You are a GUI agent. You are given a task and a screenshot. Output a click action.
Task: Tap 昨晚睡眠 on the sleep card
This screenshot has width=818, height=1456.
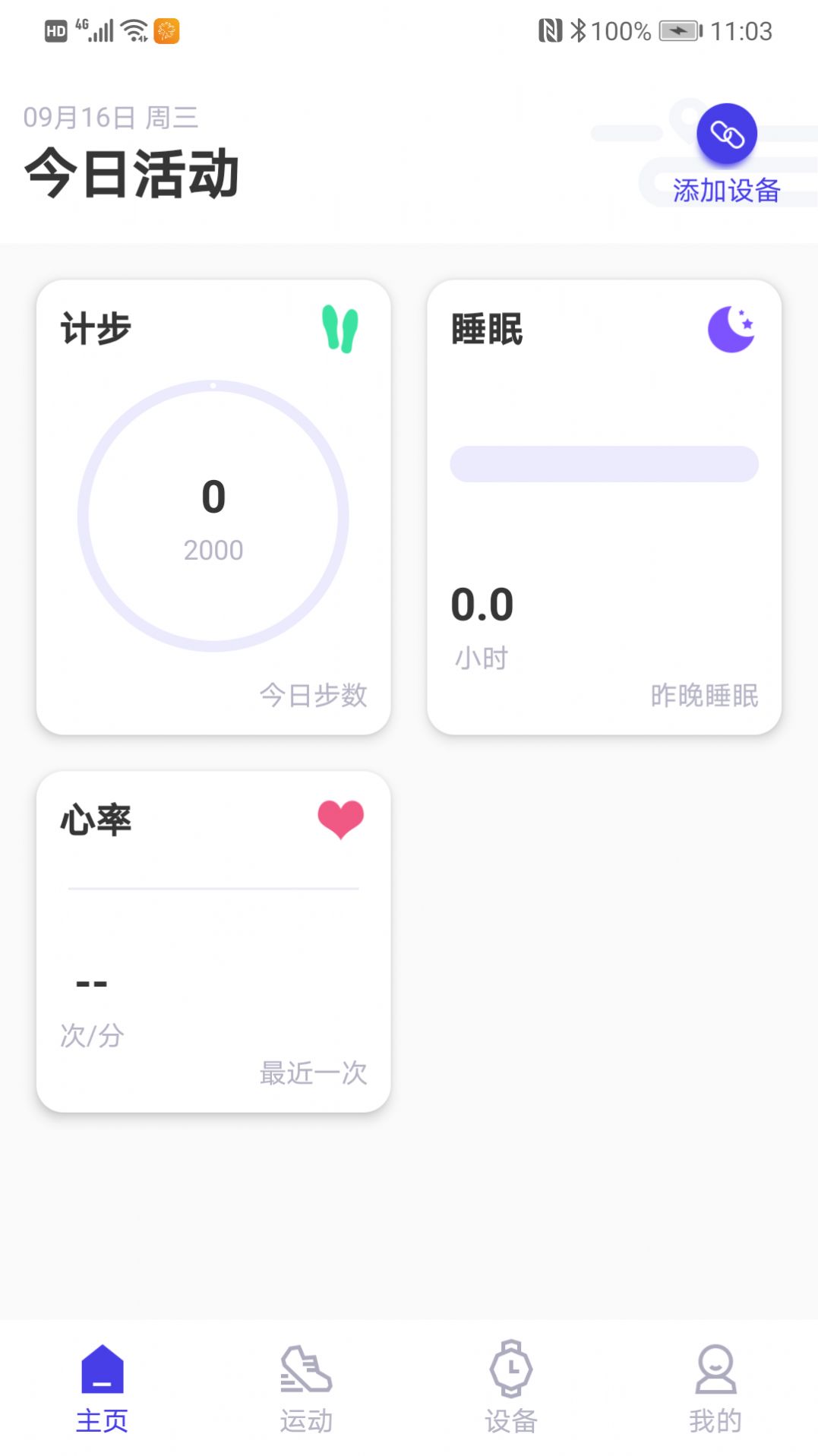[705, 693]
